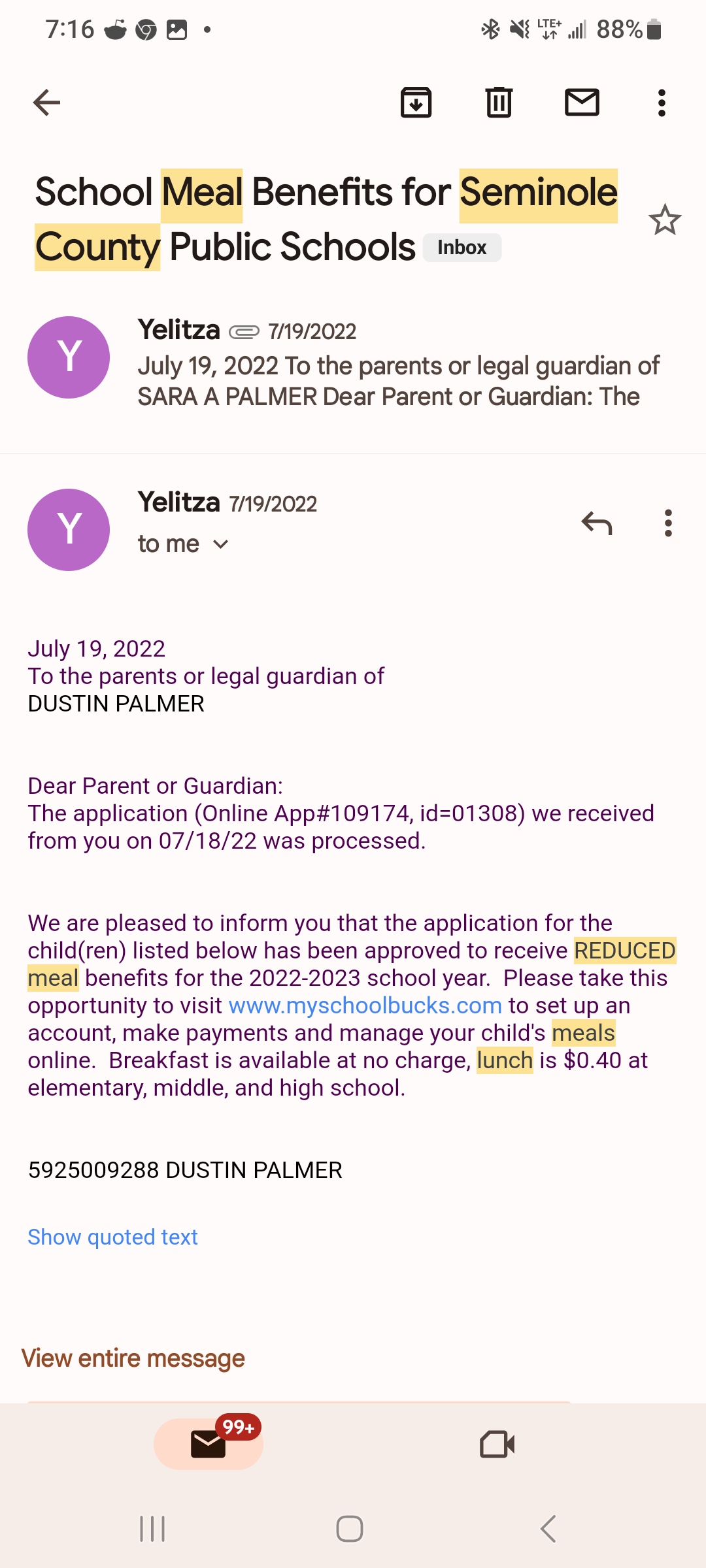706x1568 pixels.
Task: Switch to the Meet video tab
Action: pos(497,1444)
